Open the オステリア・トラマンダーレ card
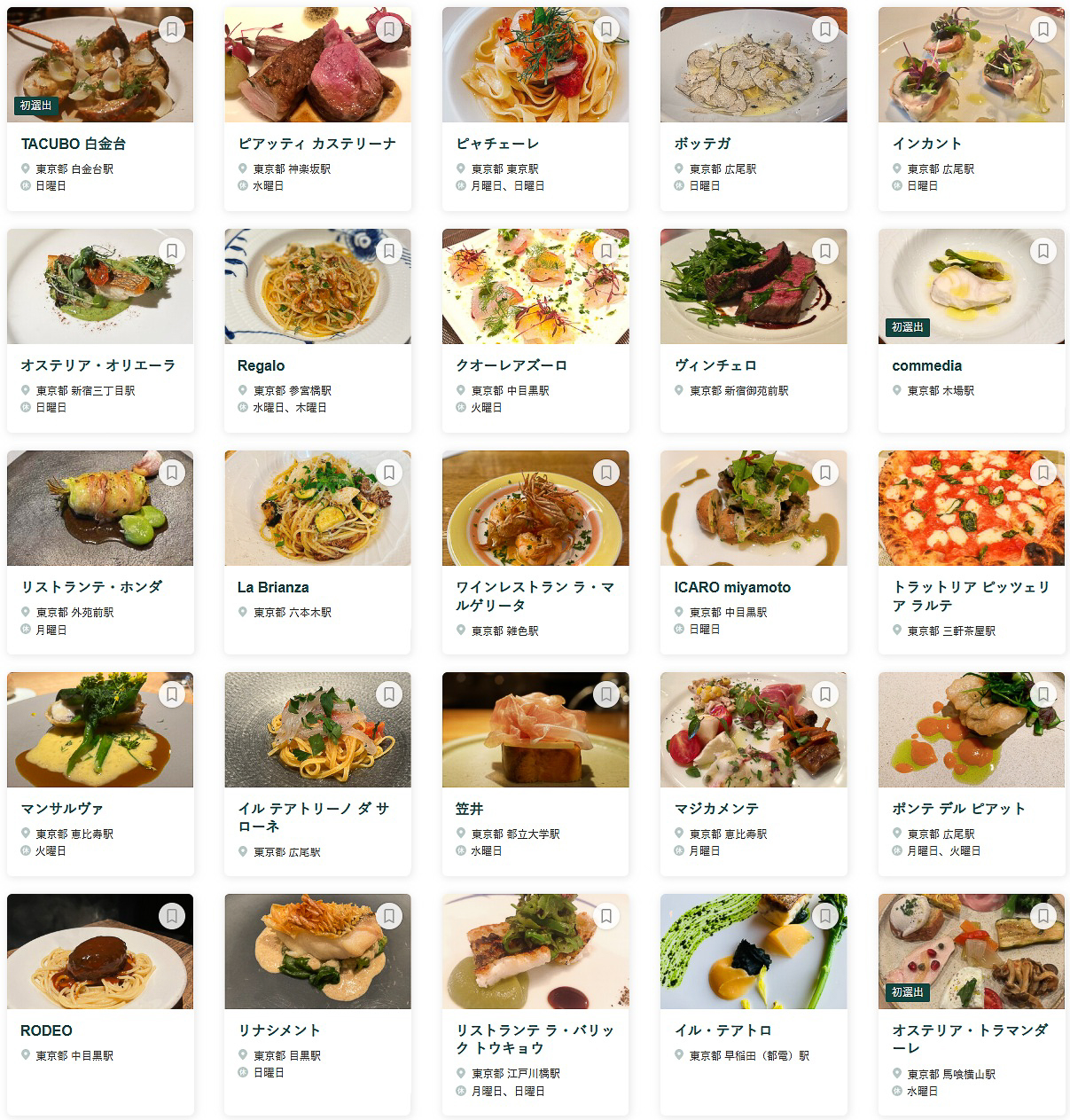Image resolution: width=1070 pixels, height=1120 pixels. click(x=970, y=1038)
